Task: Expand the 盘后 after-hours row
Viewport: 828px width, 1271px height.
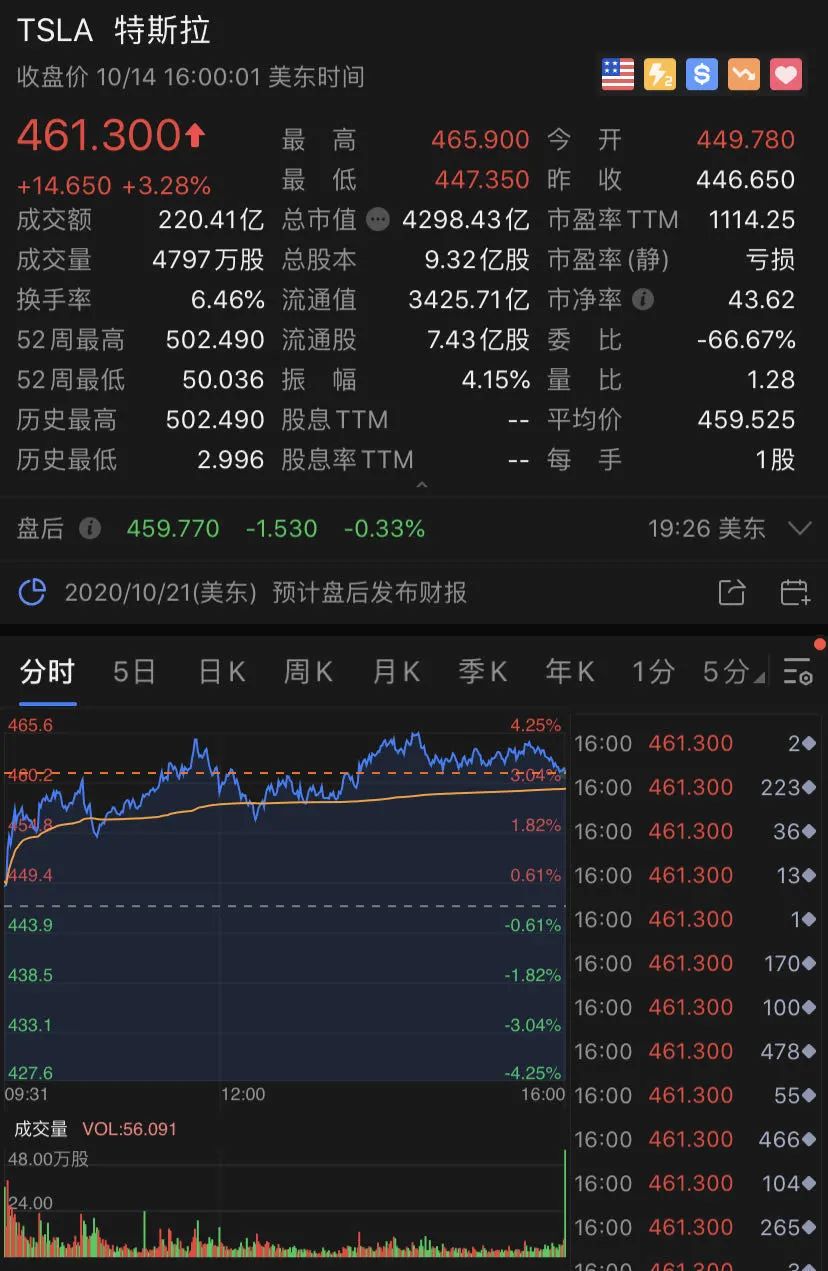Action: (799, 528)
